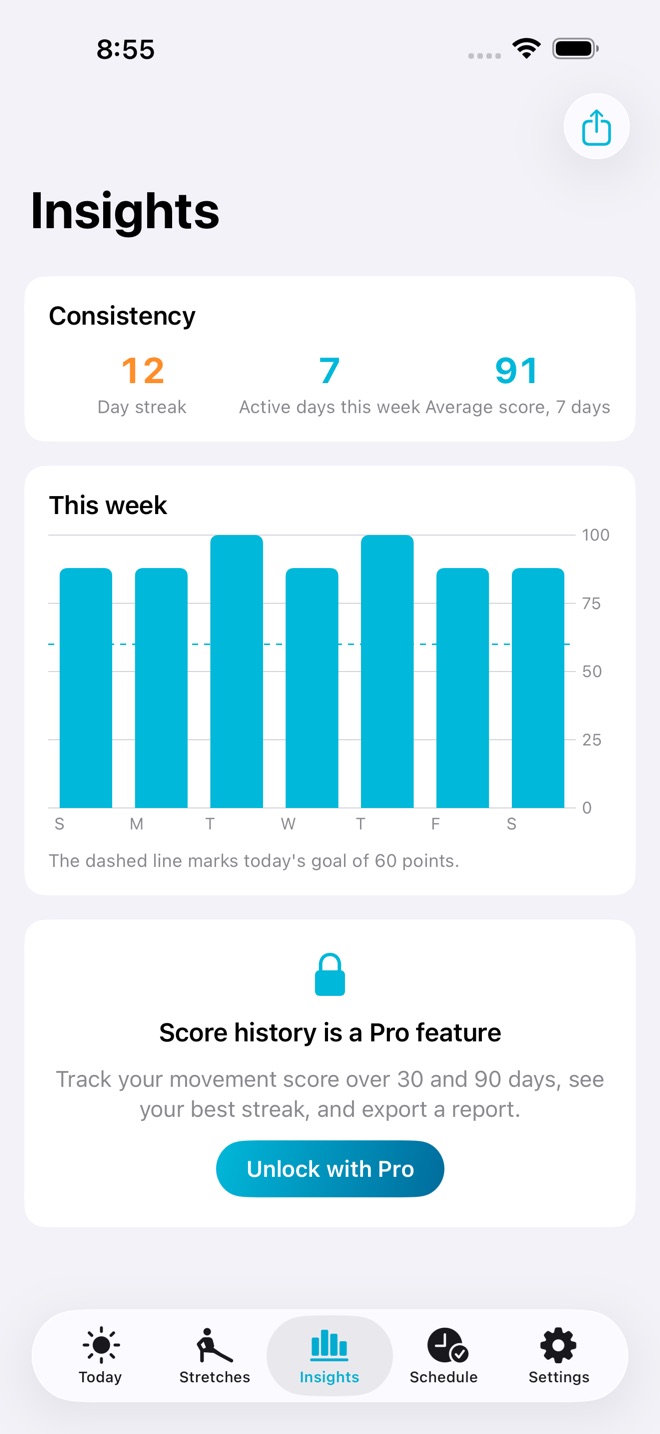
Task: Tap the Unlock with Pro button
Action: (330, 1169)
